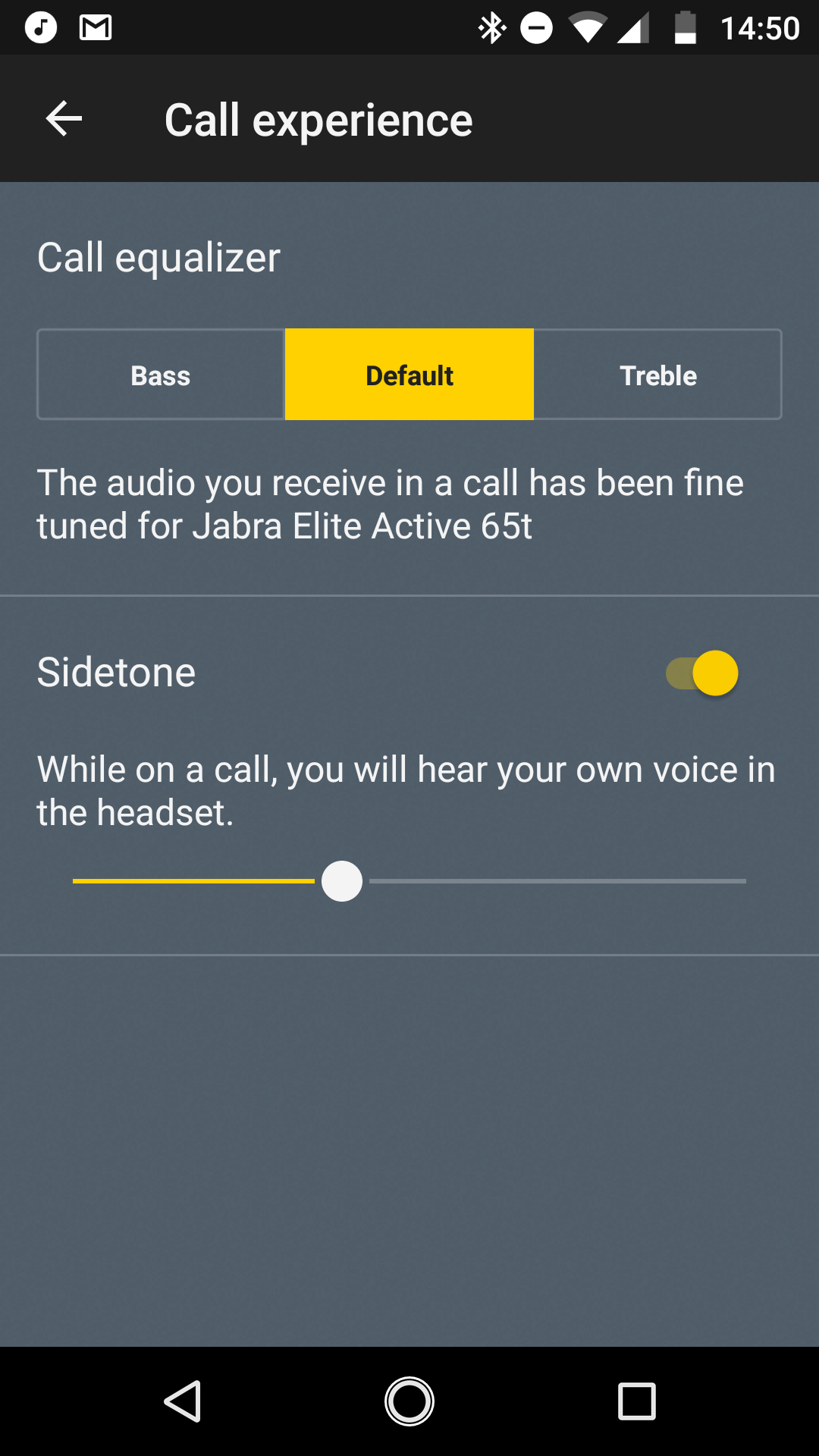Screen dimensions: 819x1456
Task: Tap the system home button
Action: 409,1401
